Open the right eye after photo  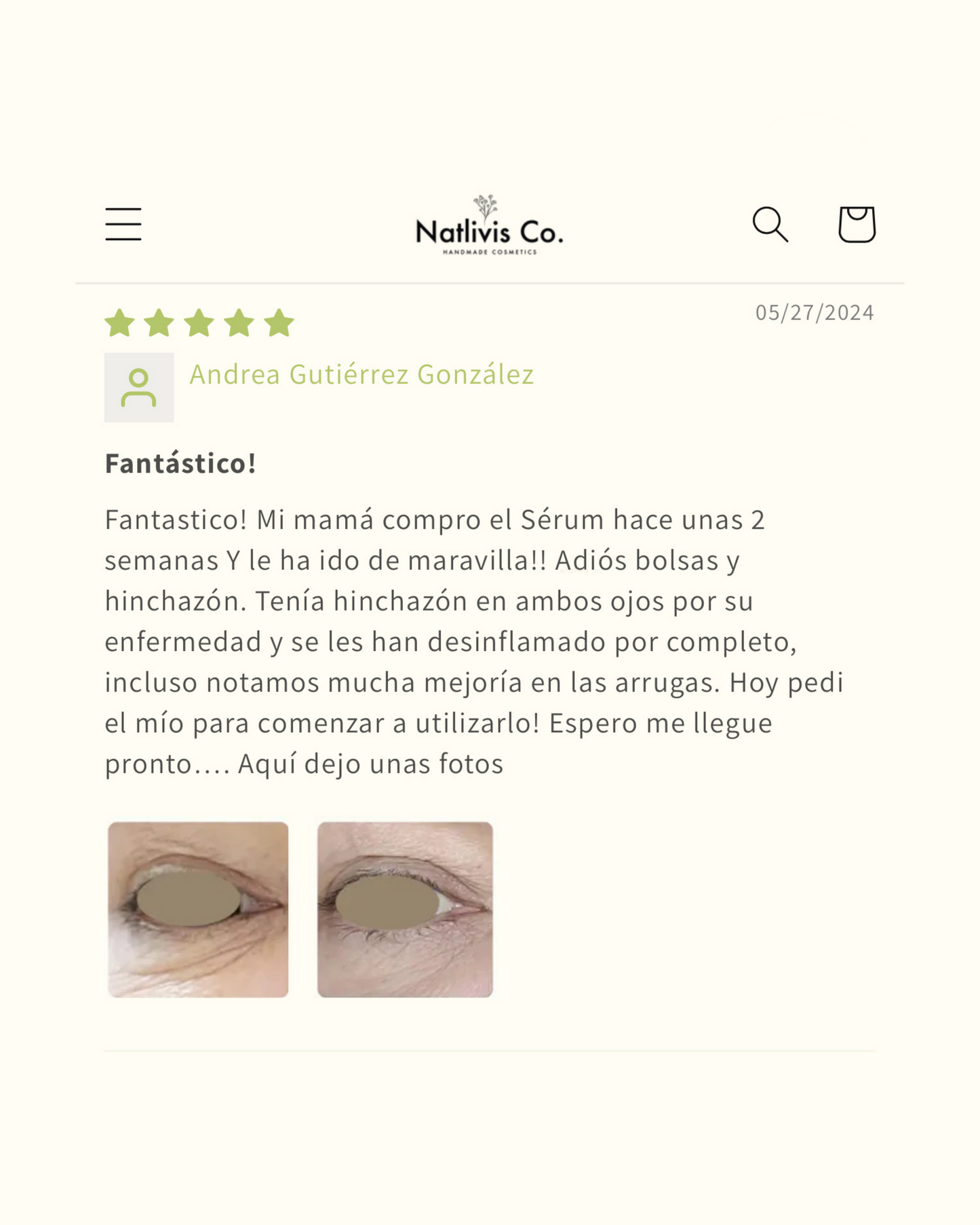404,909
